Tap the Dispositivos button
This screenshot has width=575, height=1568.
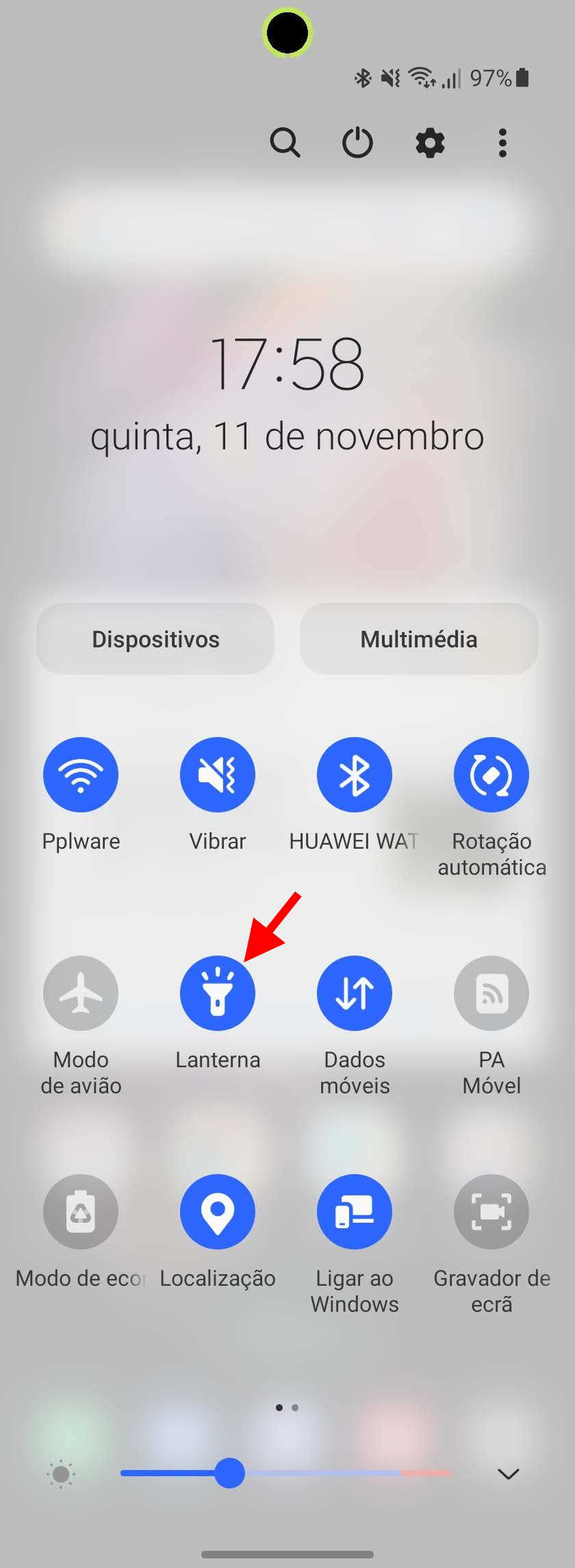155,639
